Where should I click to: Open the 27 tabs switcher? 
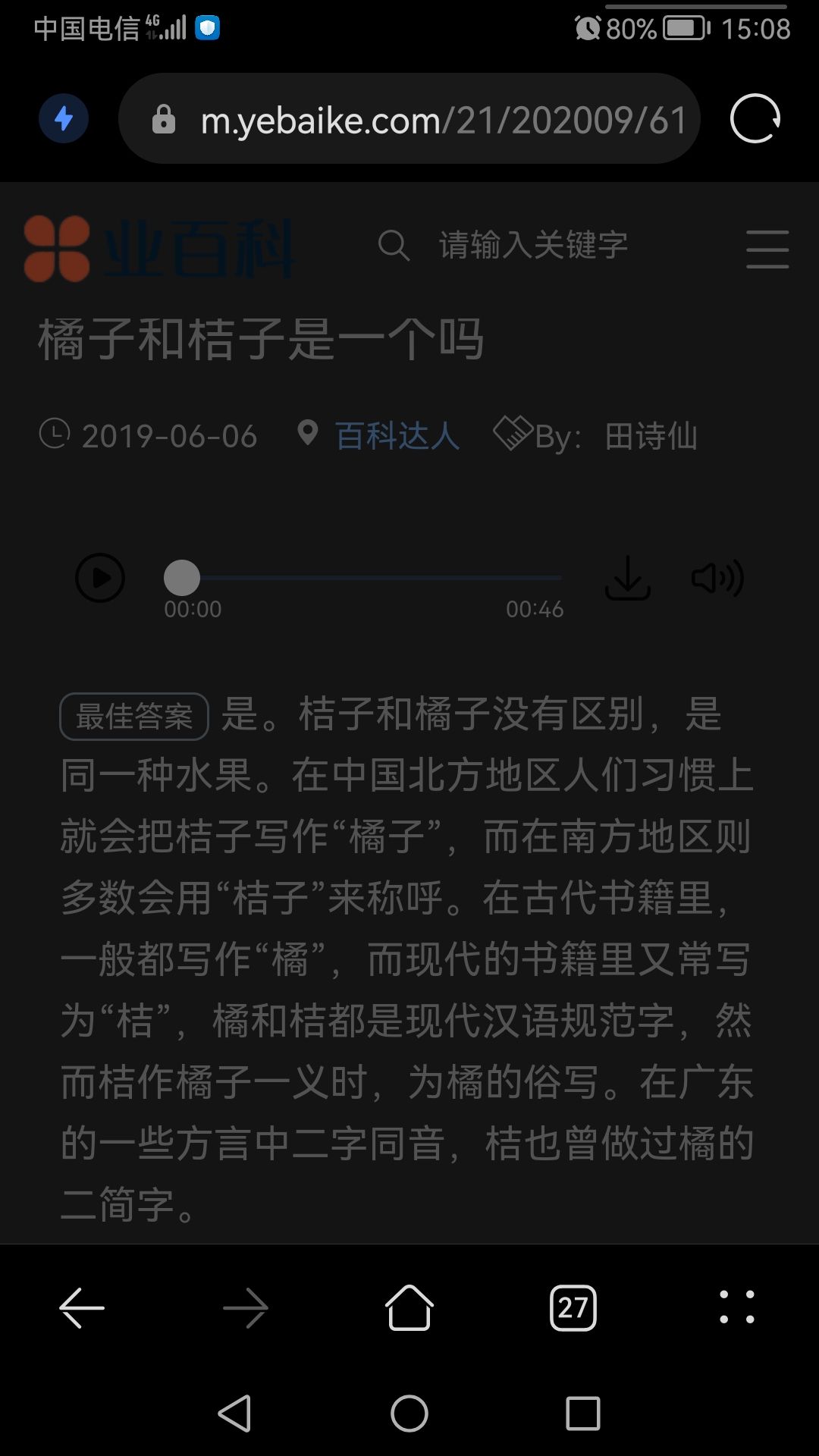[573, 1308]
